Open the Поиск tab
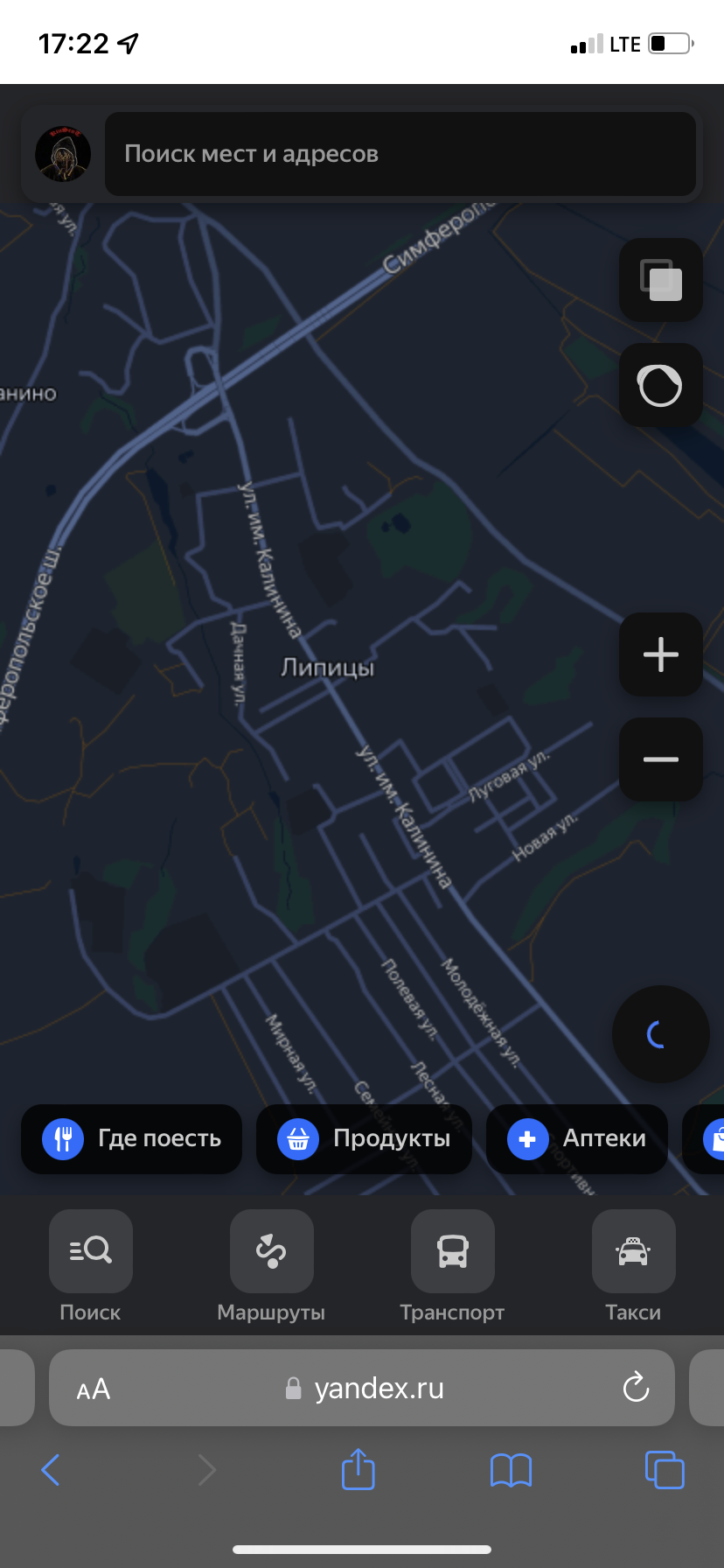 pos(91,1265)
